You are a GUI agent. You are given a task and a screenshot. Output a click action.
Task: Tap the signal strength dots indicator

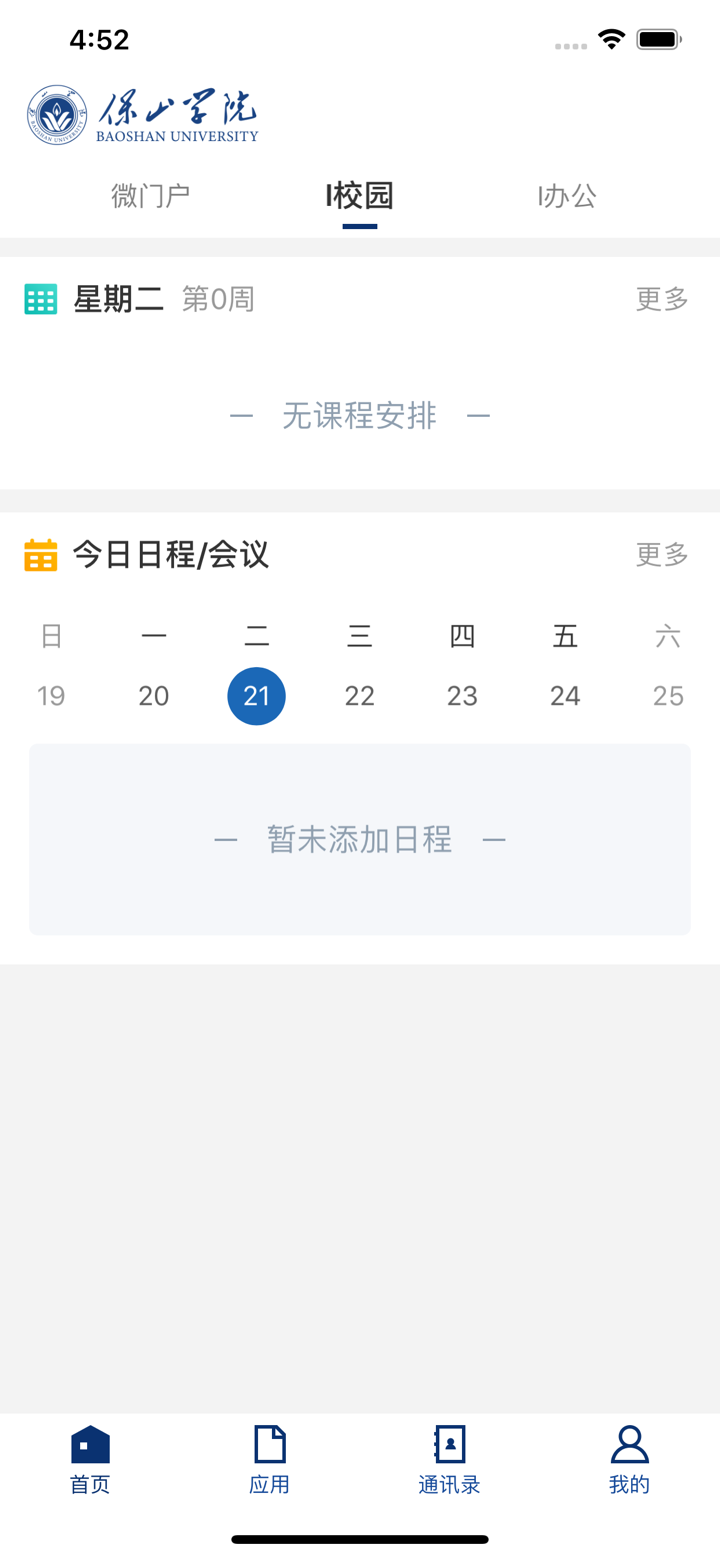[570, 44]
